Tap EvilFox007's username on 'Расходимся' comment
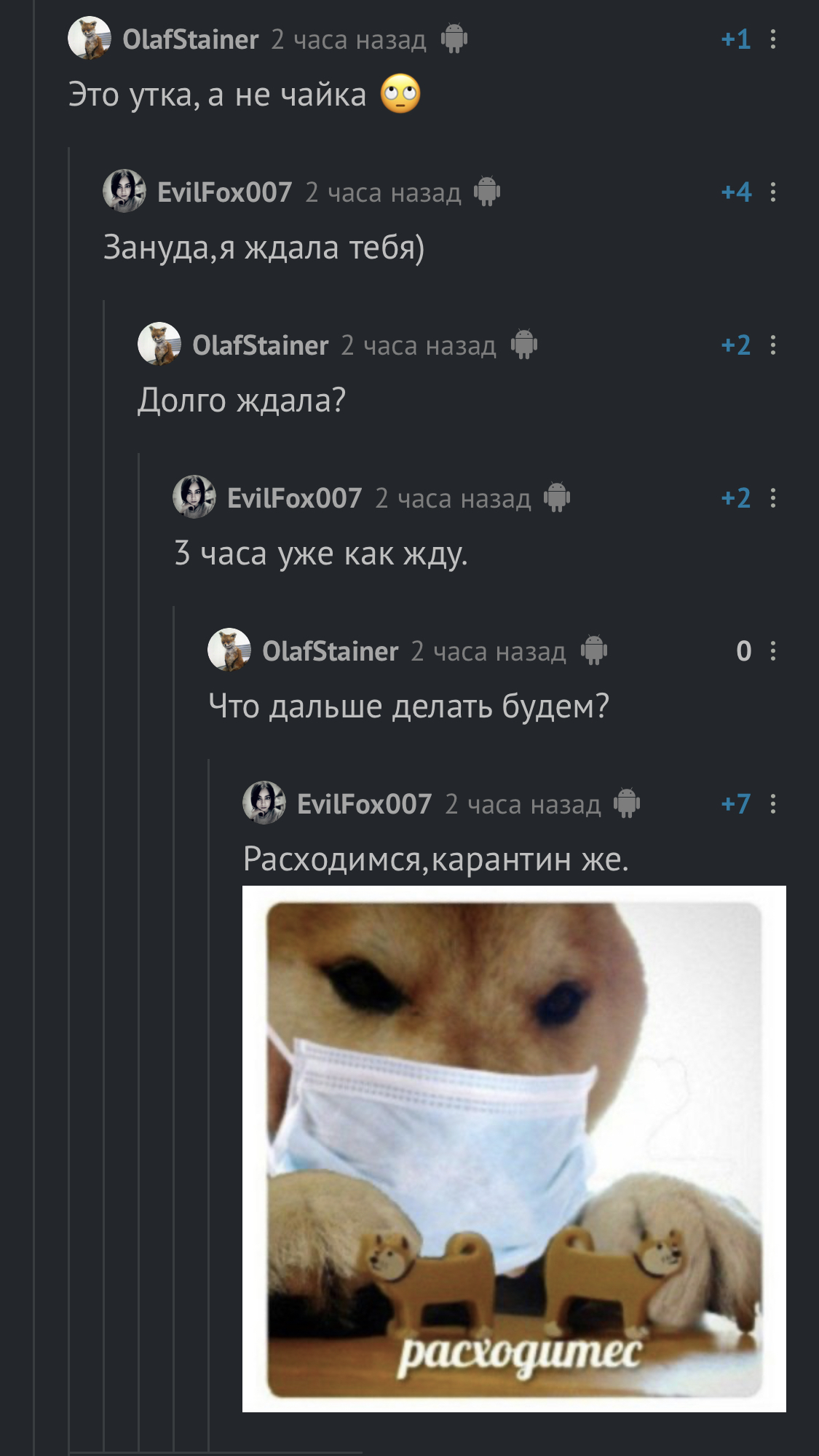819x1456 pixels. pos(364,804)
